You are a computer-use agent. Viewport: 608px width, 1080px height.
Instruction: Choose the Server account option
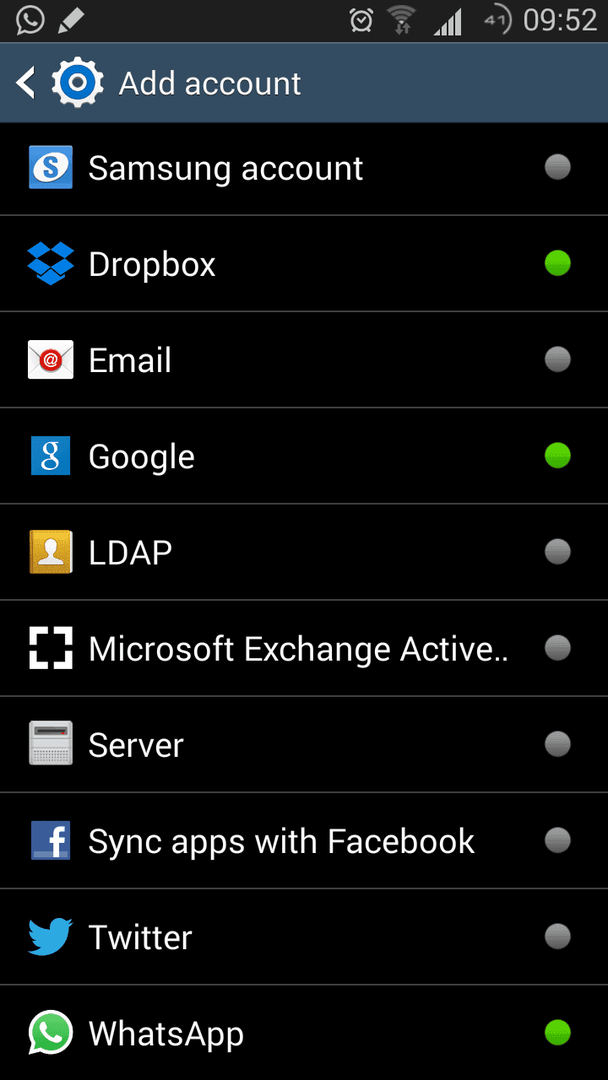click(304, 745)
